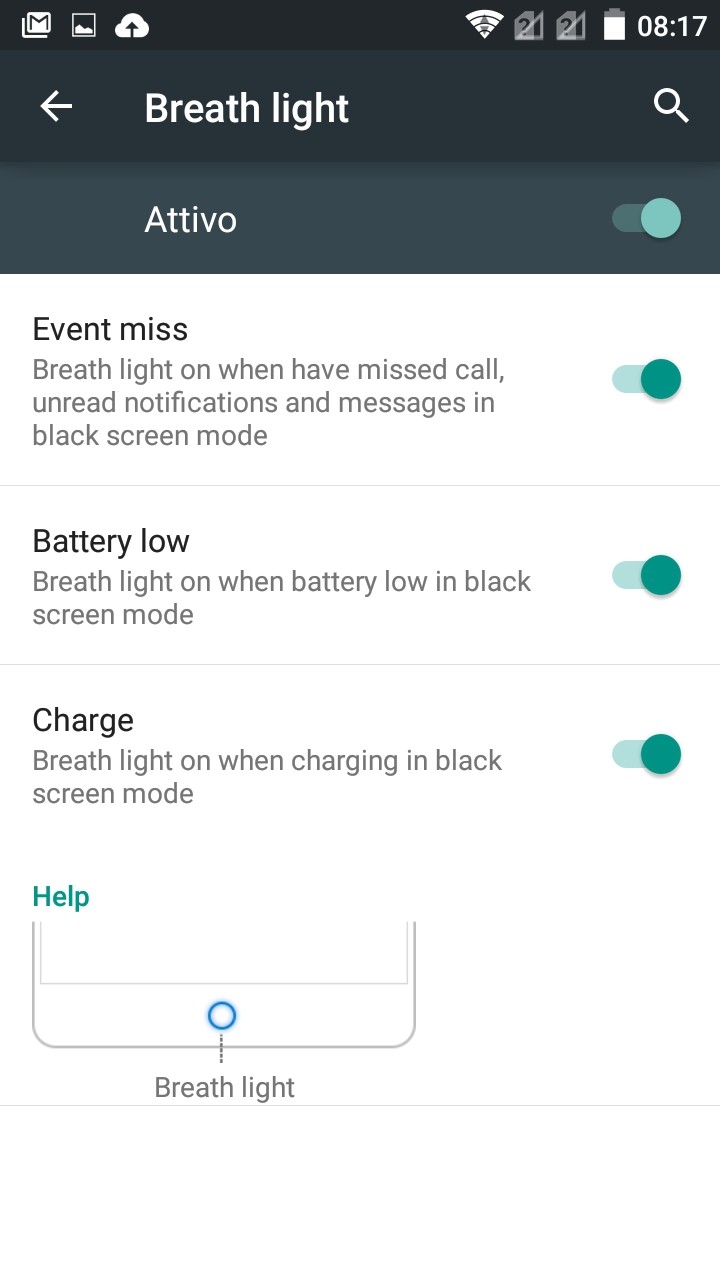Viewport: 720px width, 1280px height.
Task: Disable the Event miss toggle
Action: click(646, 379)
